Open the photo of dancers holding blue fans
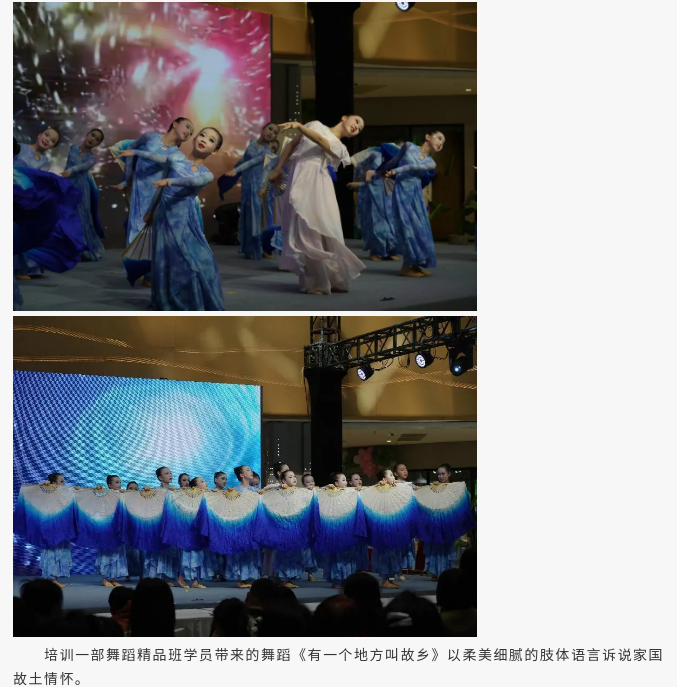 pyautogui.click(x=245, y=476)
